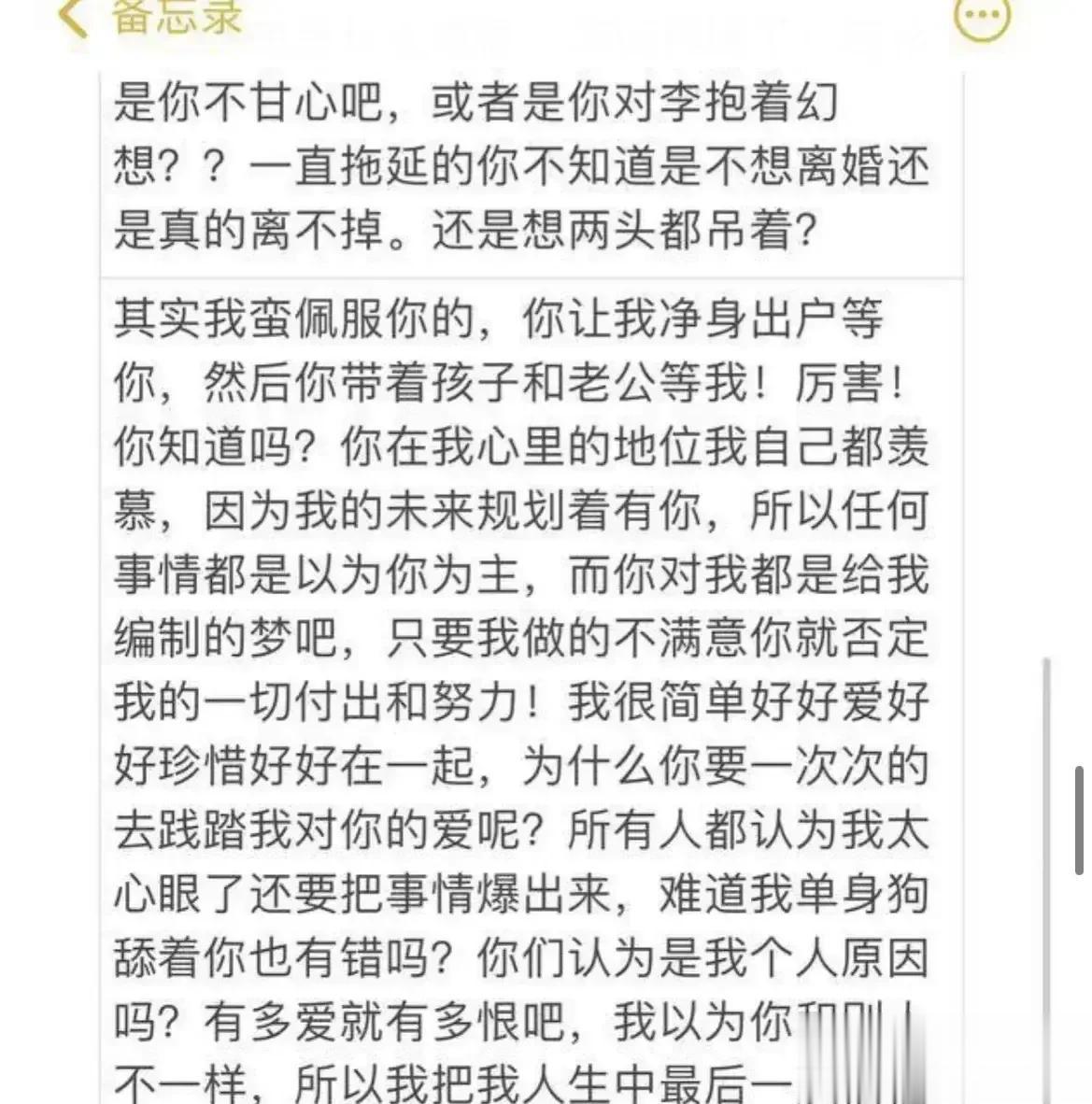Open the more options ellipsis menu
The width and height of the screenshot is (1092, 1104).
[x=982, y=18]
